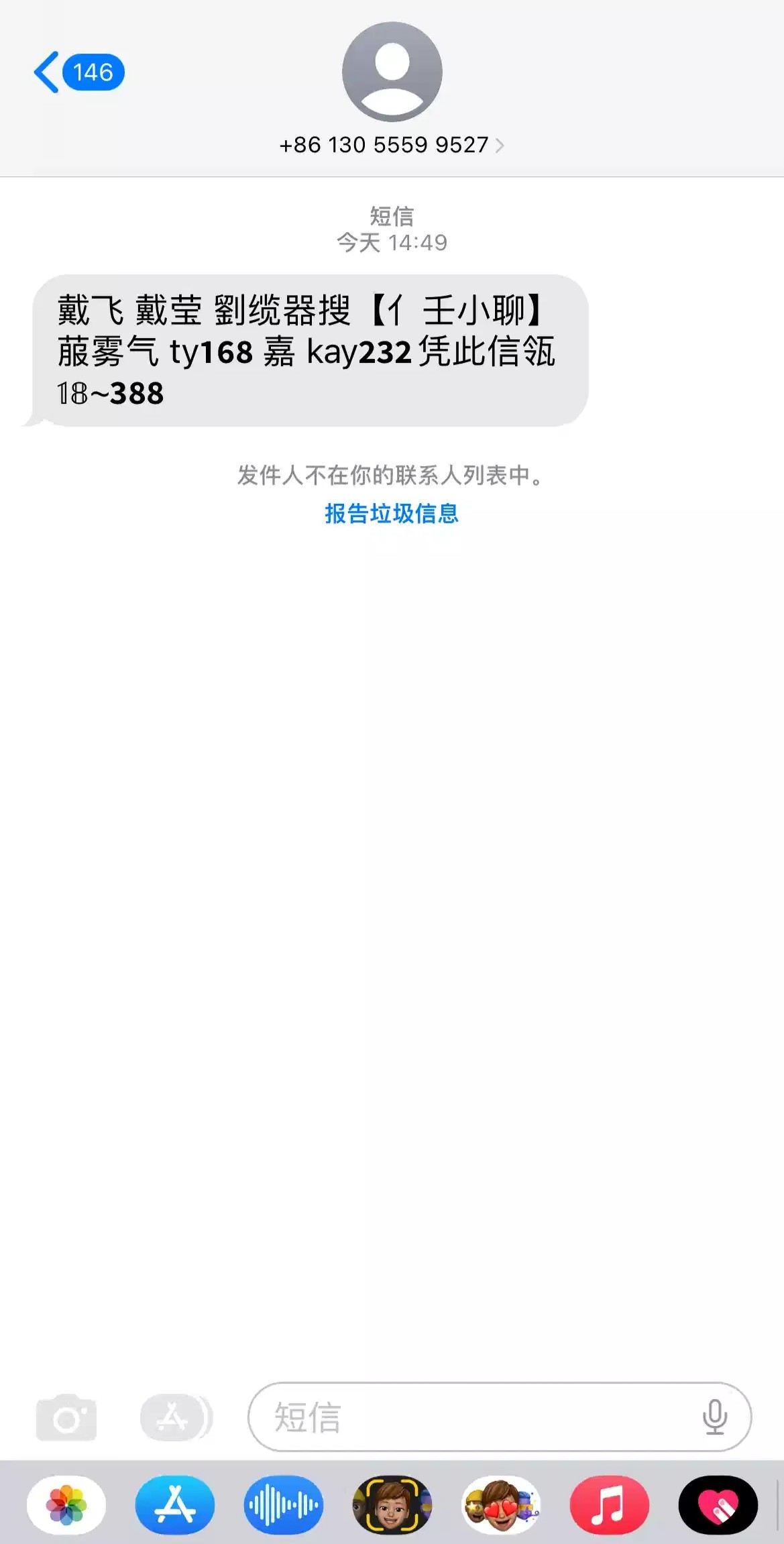
Task: Open the Memoji camera app
Action: [x=392, y=1505]
